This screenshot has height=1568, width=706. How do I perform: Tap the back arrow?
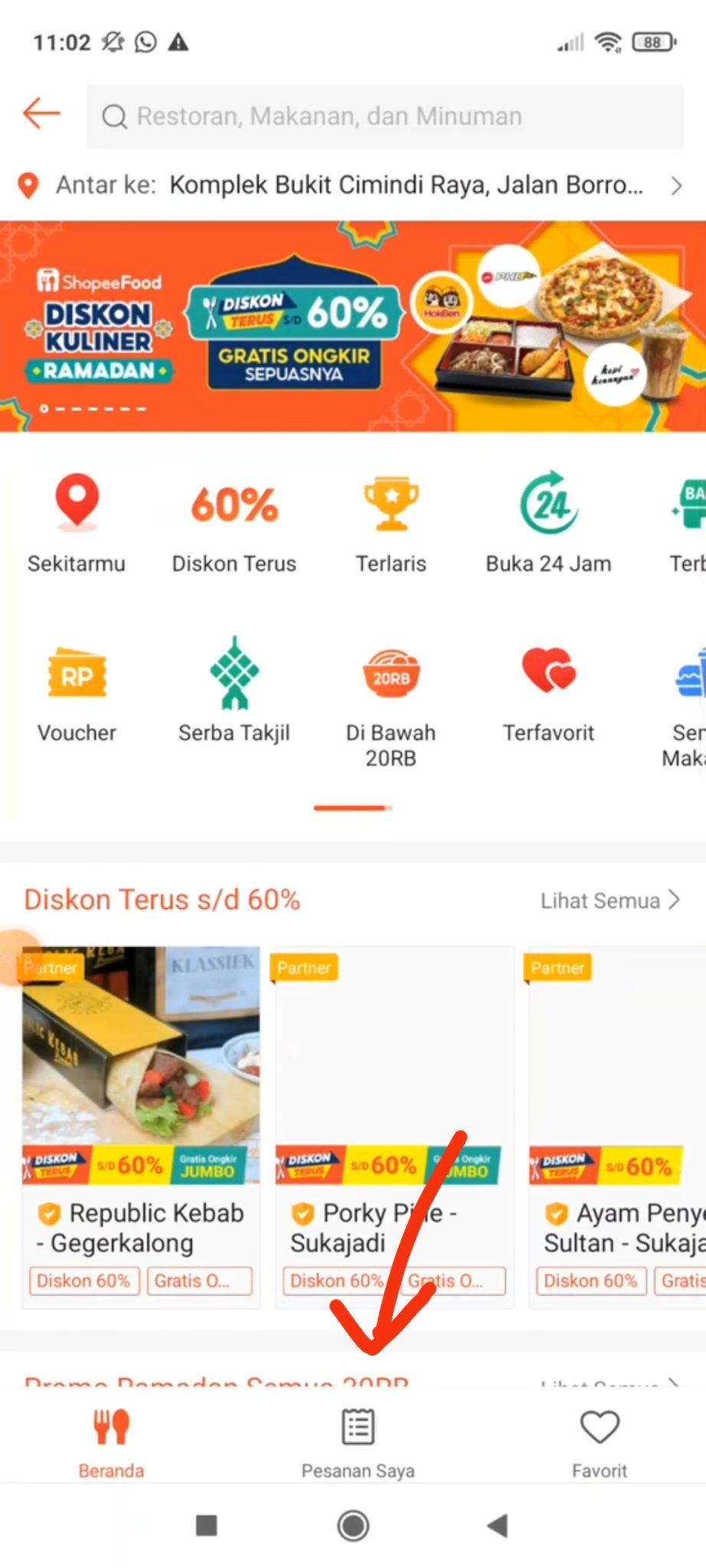pos(41,113)
